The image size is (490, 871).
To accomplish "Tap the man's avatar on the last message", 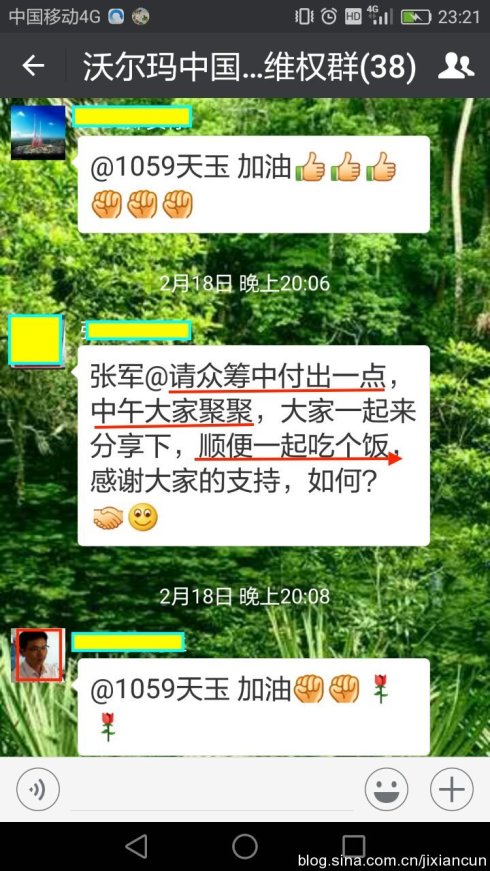I will click(38, 655).
